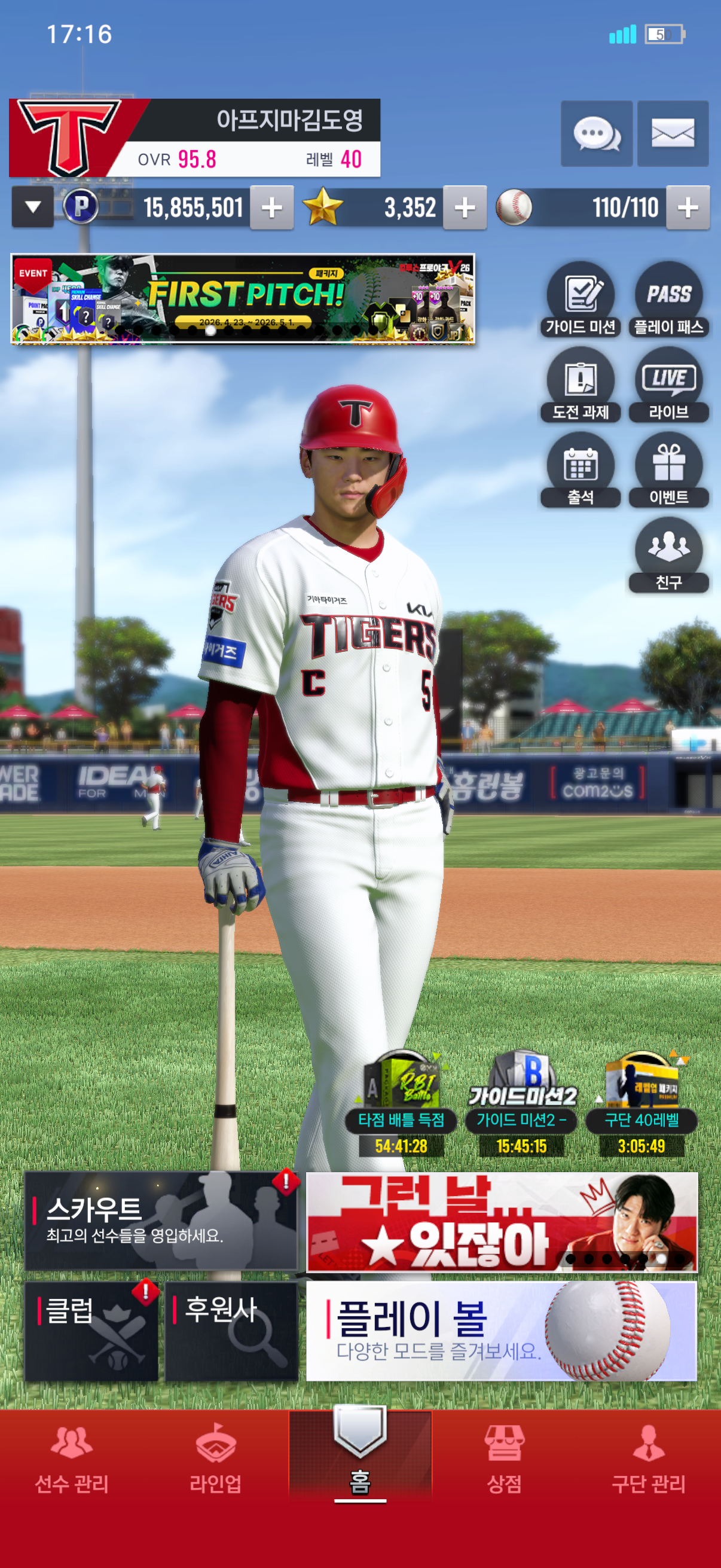Open 후원사 sponsor tile

231,1331
